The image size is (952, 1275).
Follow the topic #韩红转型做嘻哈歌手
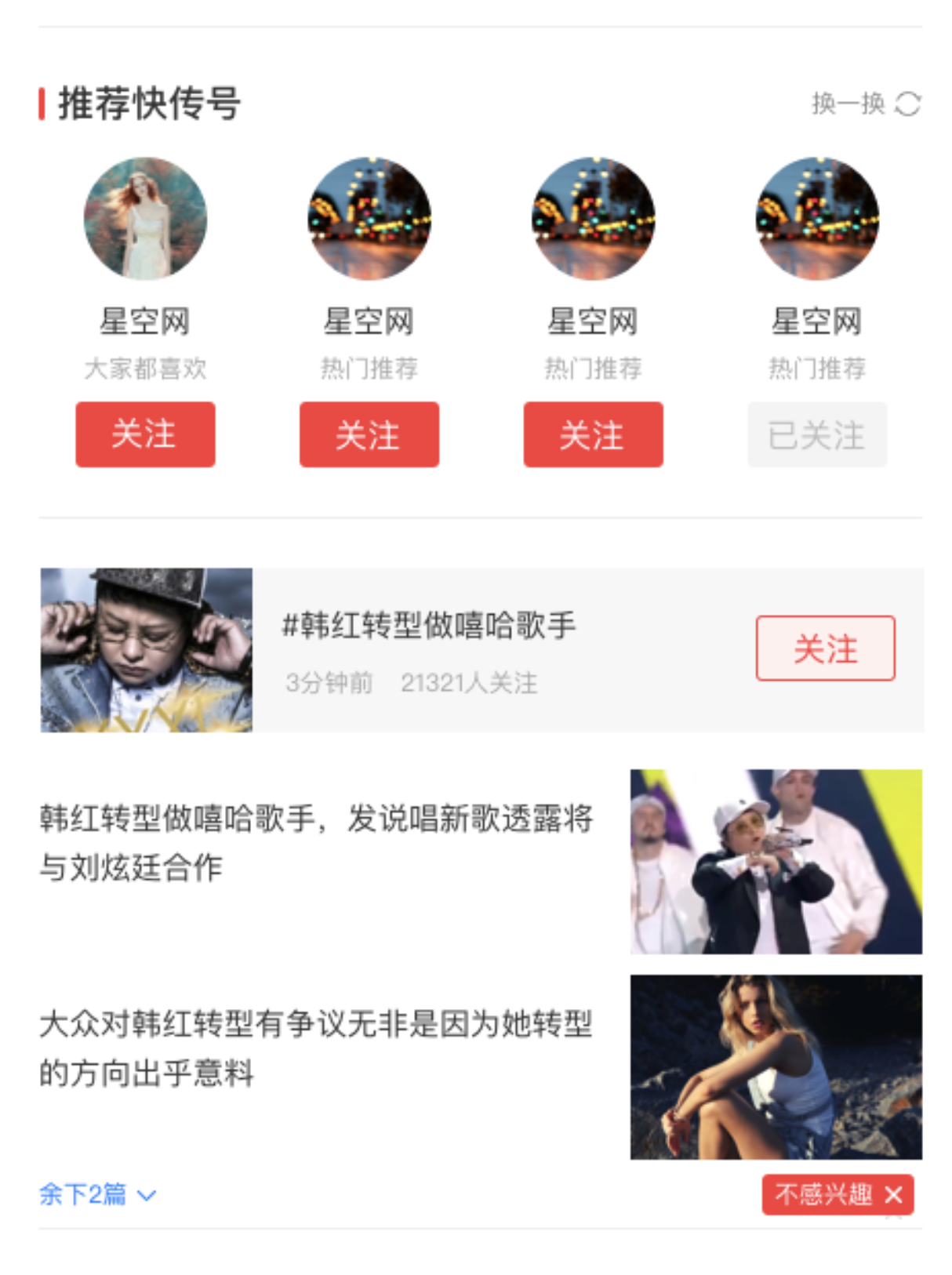coord(825,648)
